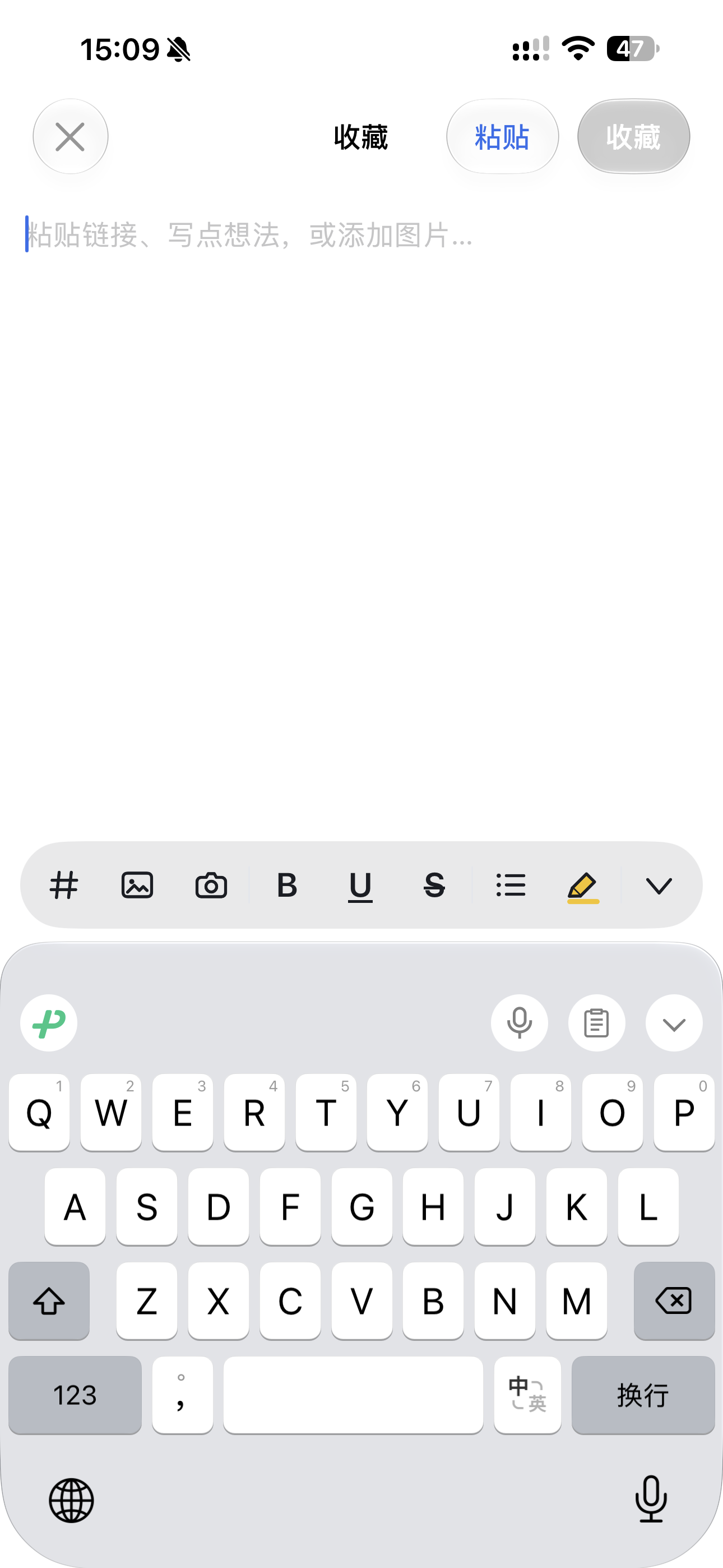Tap the 换行 return key

643,1395
